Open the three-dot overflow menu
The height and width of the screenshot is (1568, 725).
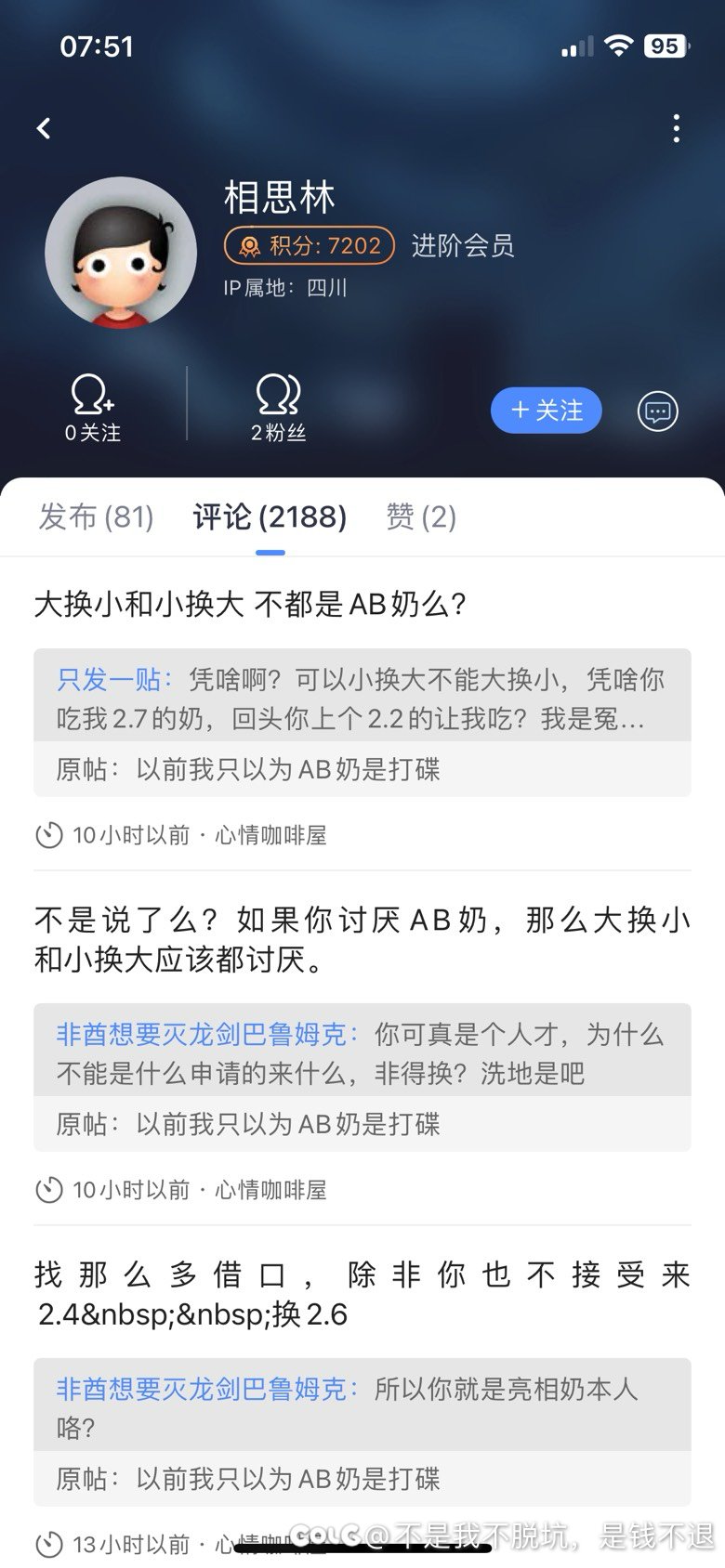click(676, 128)
